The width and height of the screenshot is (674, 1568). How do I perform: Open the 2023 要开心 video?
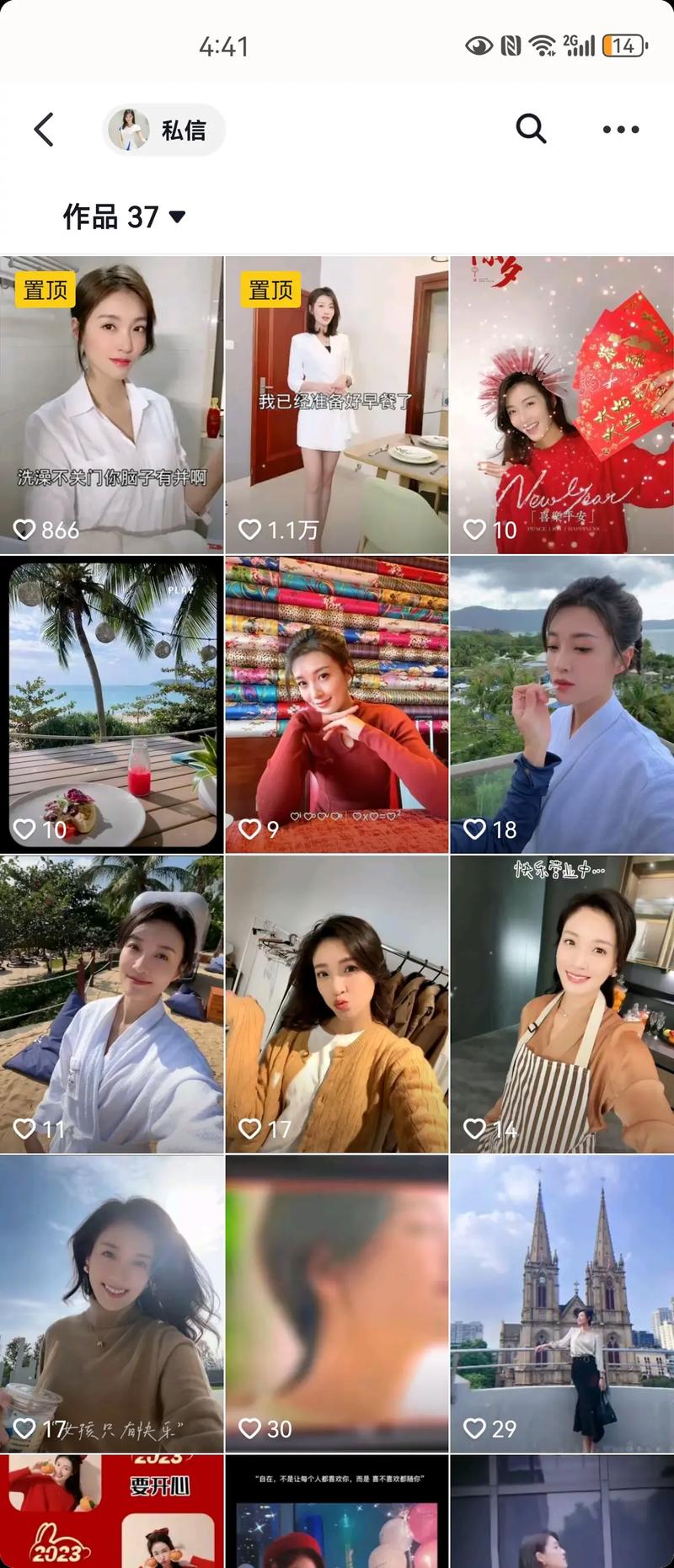[x=112, y=1512]
